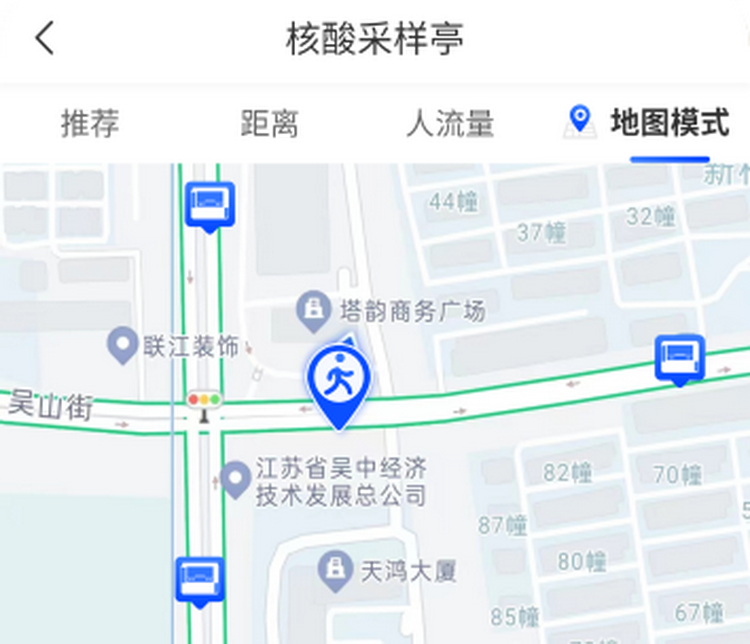Viewport: 750px width, 644px height.
Task: Sort by 距离 tab
Action: [270, 124]
